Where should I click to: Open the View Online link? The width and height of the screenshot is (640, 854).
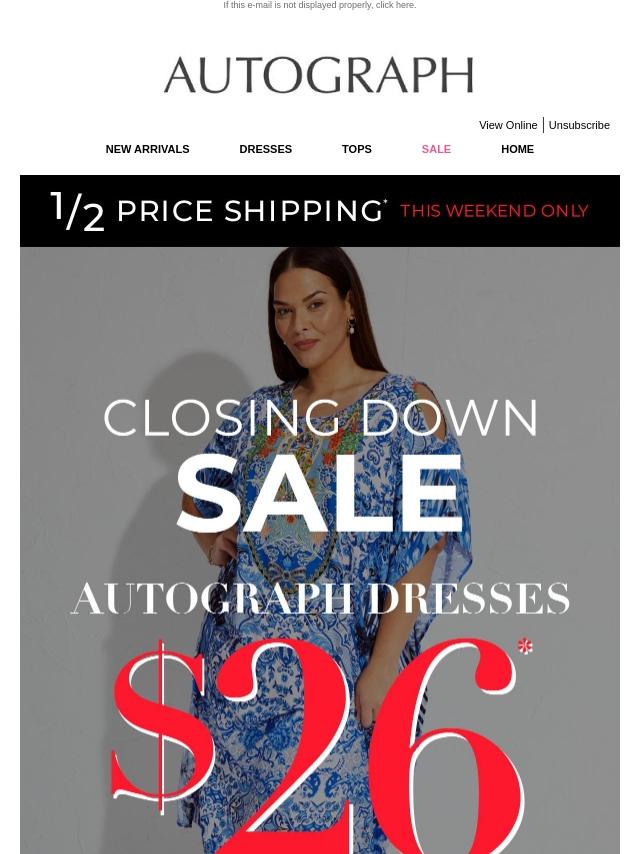tap(508, 125)
